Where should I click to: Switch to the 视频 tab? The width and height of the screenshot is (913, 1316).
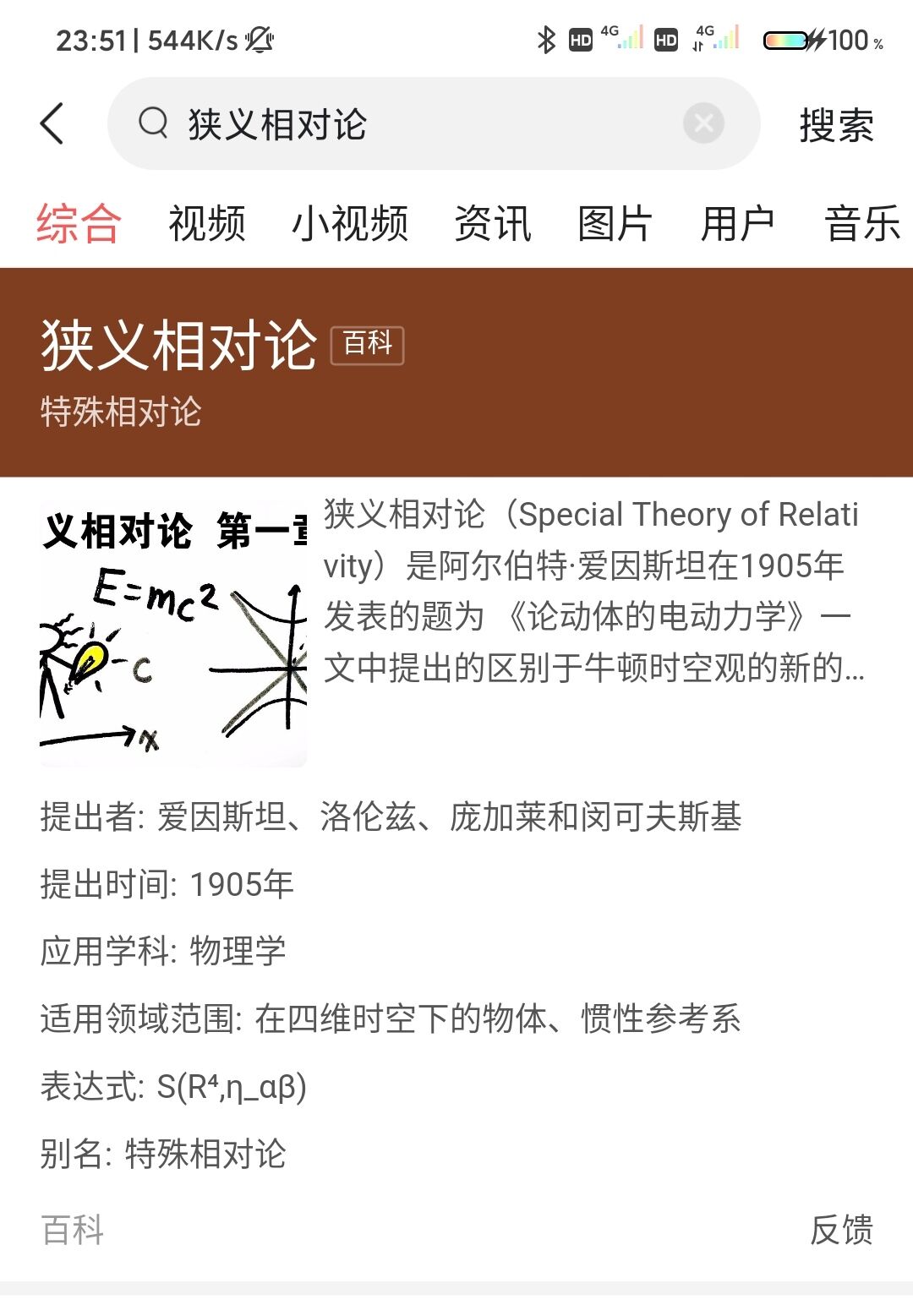click(x=207, y=224)
